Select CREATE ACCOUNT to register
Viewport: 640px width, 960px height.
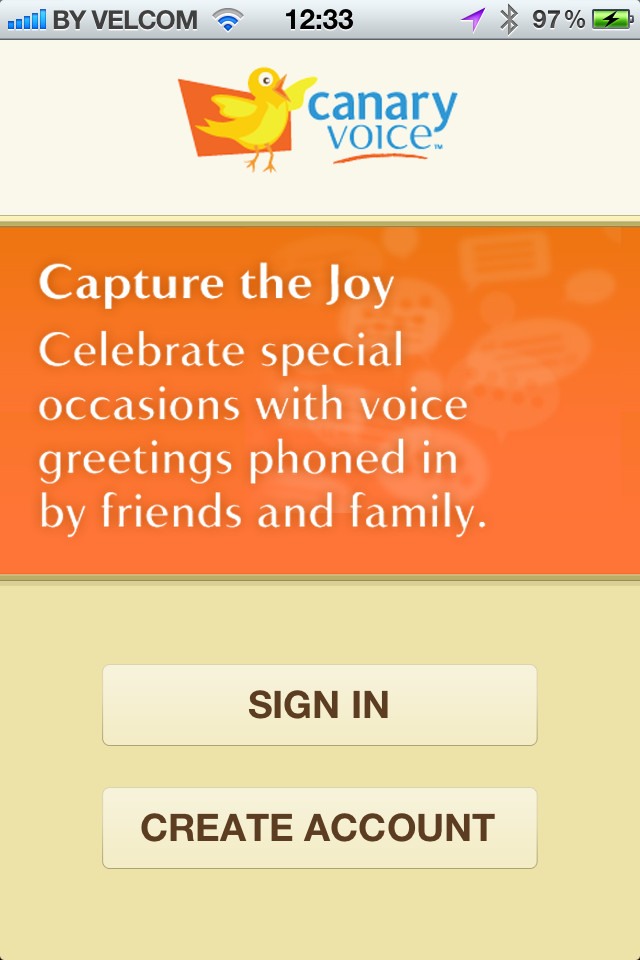[x=319, y=828]
